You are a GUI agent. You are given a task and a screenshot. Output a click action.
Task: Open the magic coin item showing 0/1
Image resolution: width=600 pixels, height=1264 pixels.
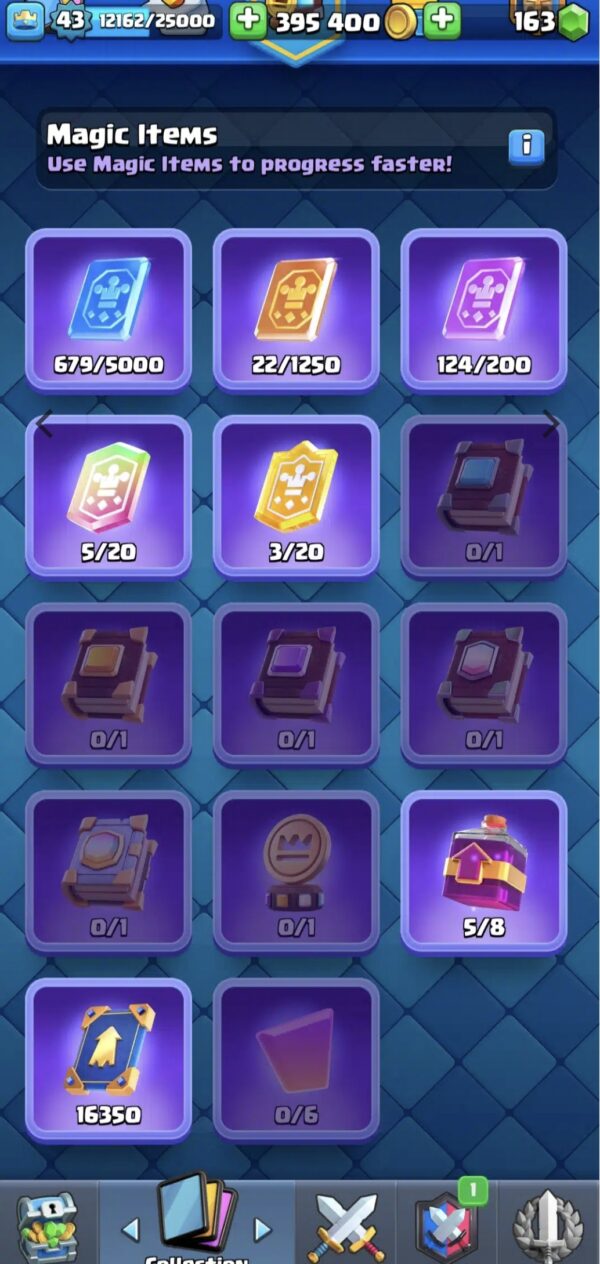point(296,872)
